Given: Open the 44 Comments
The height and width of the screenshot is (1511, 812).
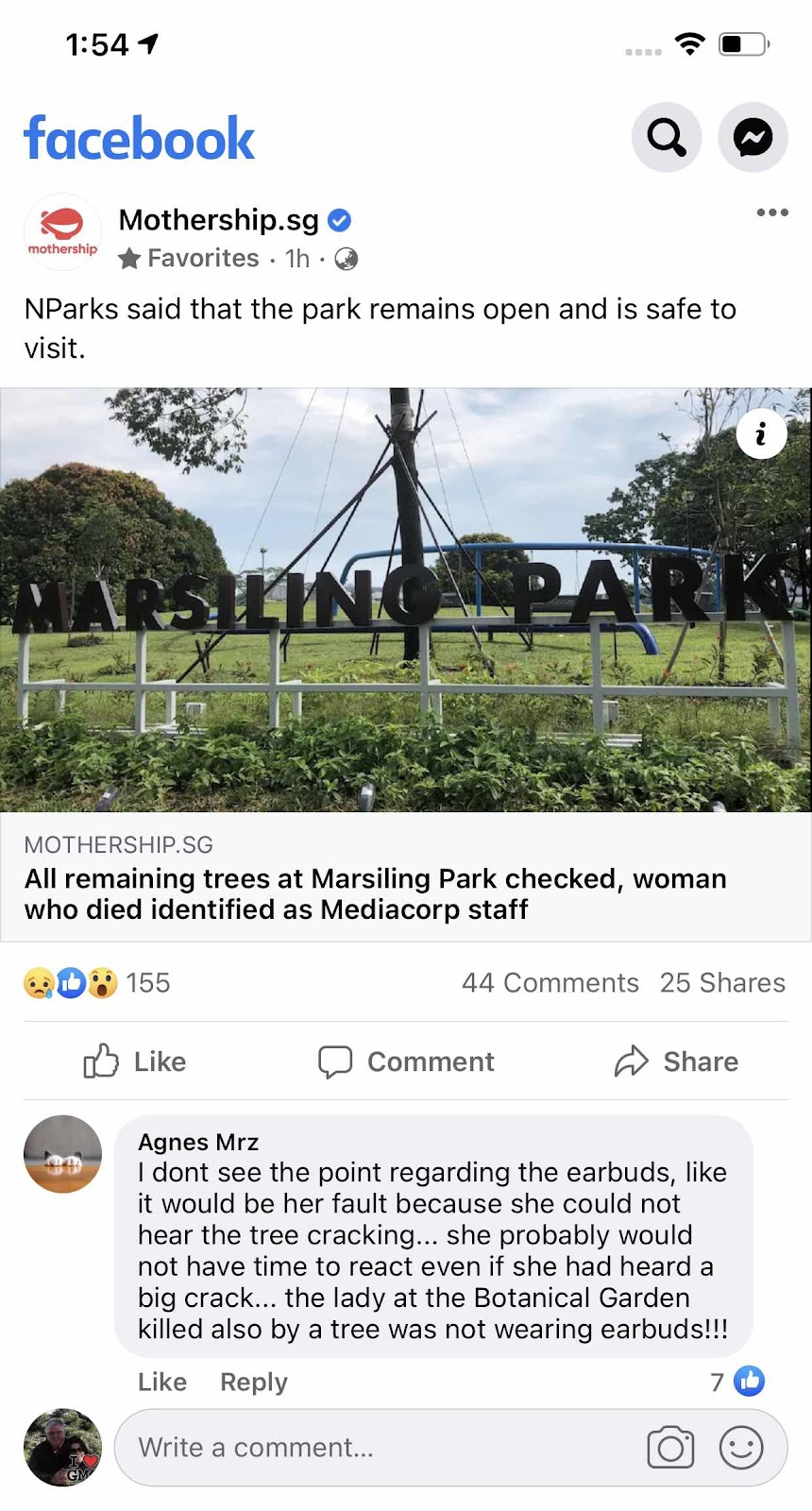Looking at the screenshot, I should 550,982.
